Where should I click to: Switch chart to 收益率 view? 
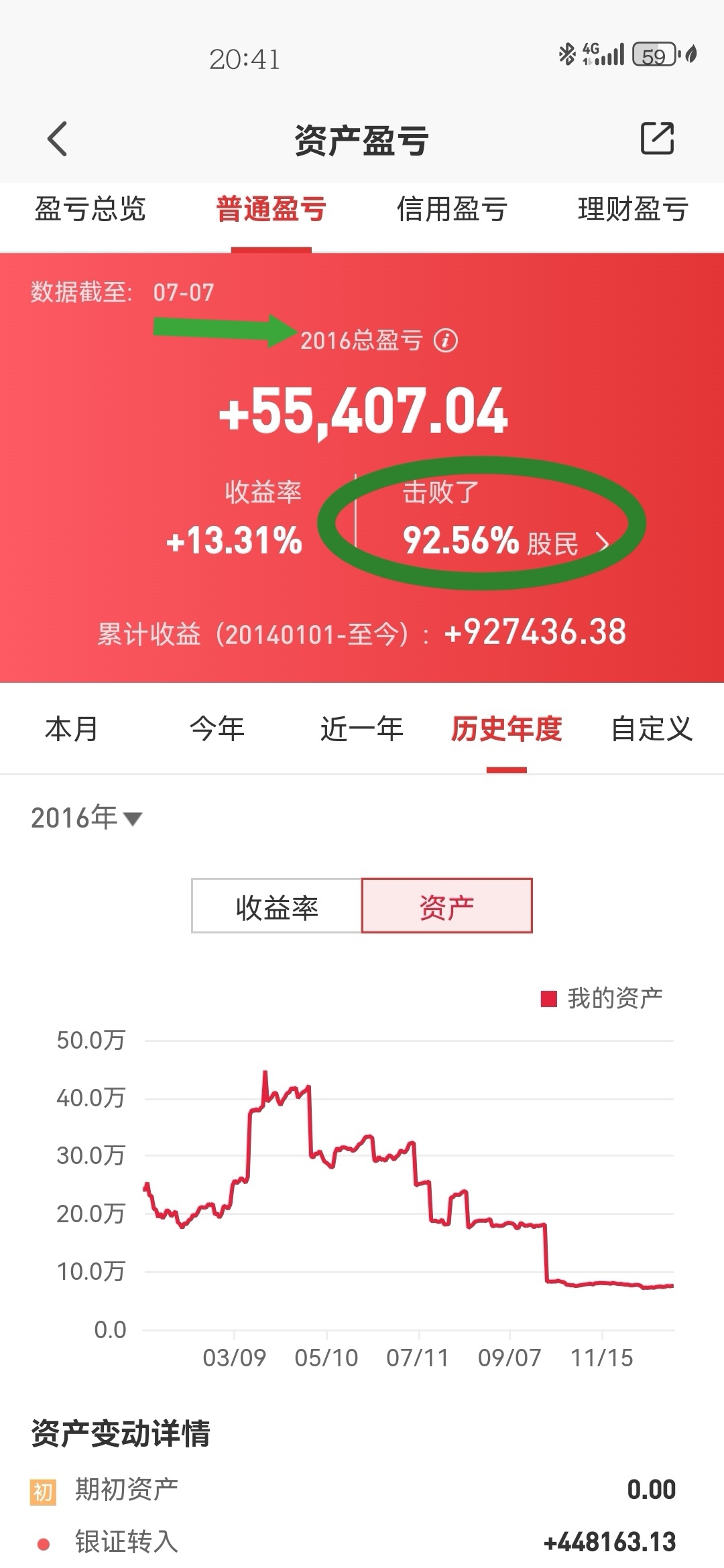pyautogui.click(x=276, y=907)
